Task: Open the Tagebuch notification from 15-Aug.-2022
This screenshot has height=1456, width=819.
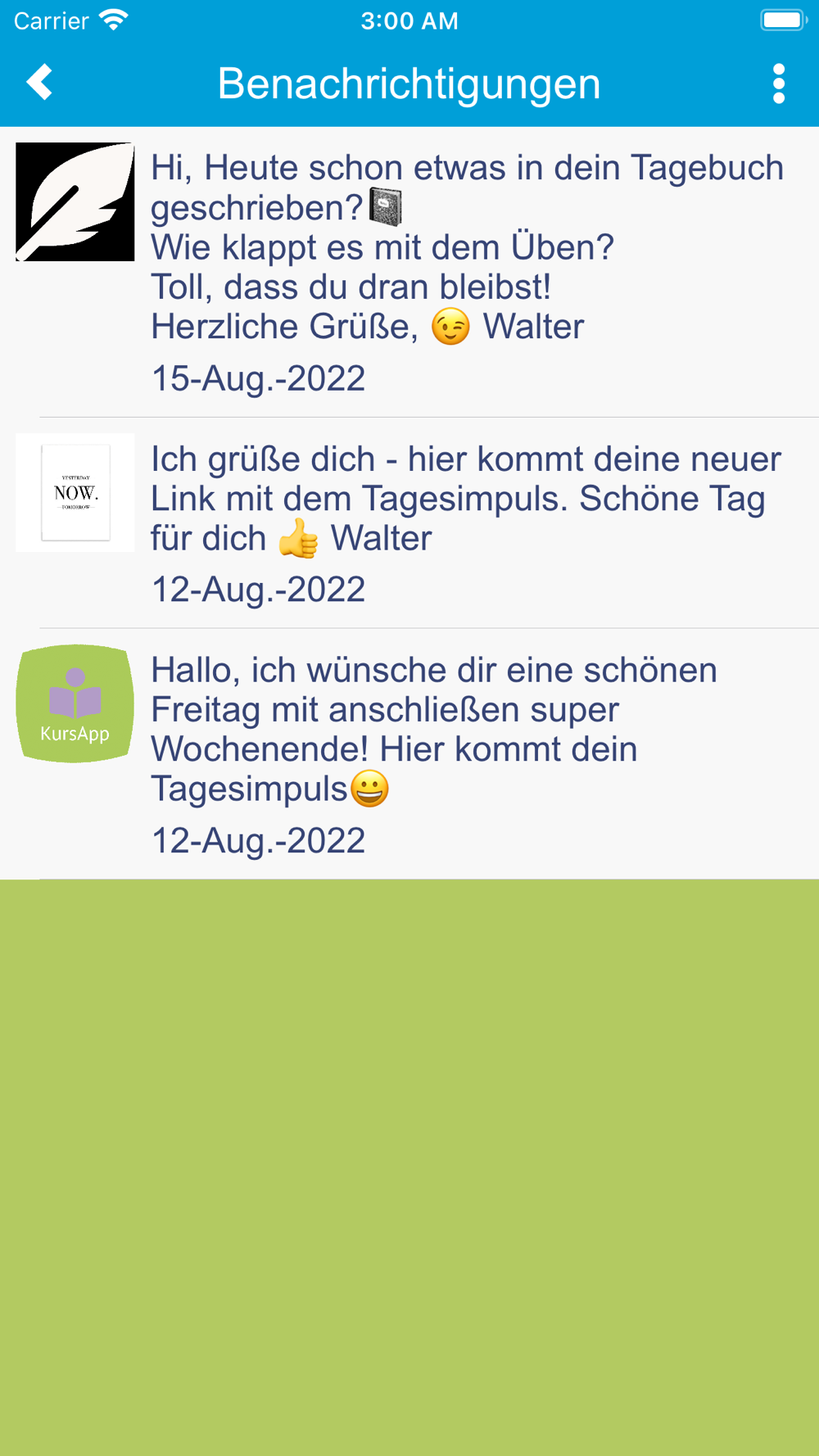Action: coord(409,272)
